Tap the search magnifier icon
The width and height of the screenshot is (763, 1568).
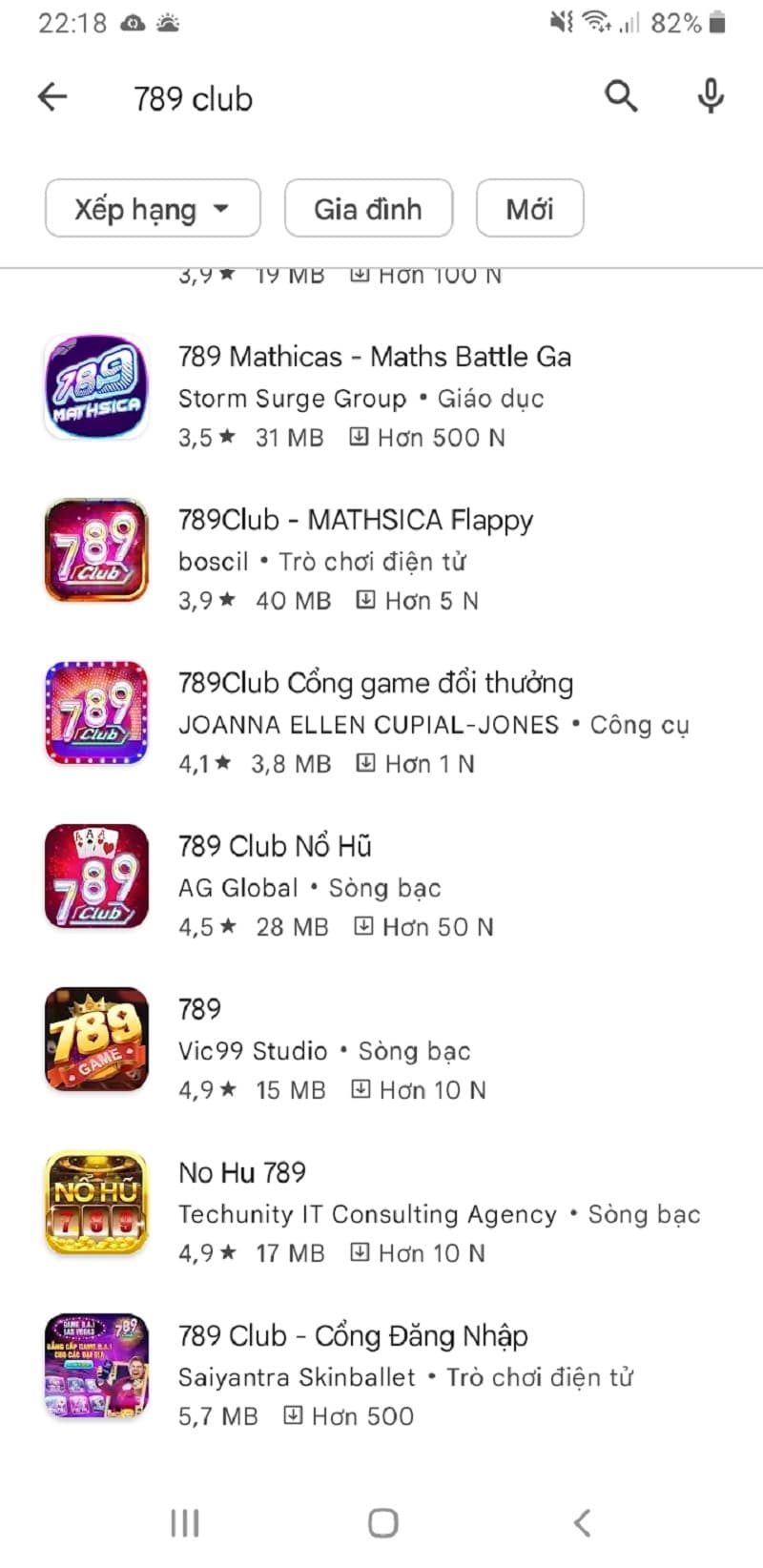[x=621, y=96]
